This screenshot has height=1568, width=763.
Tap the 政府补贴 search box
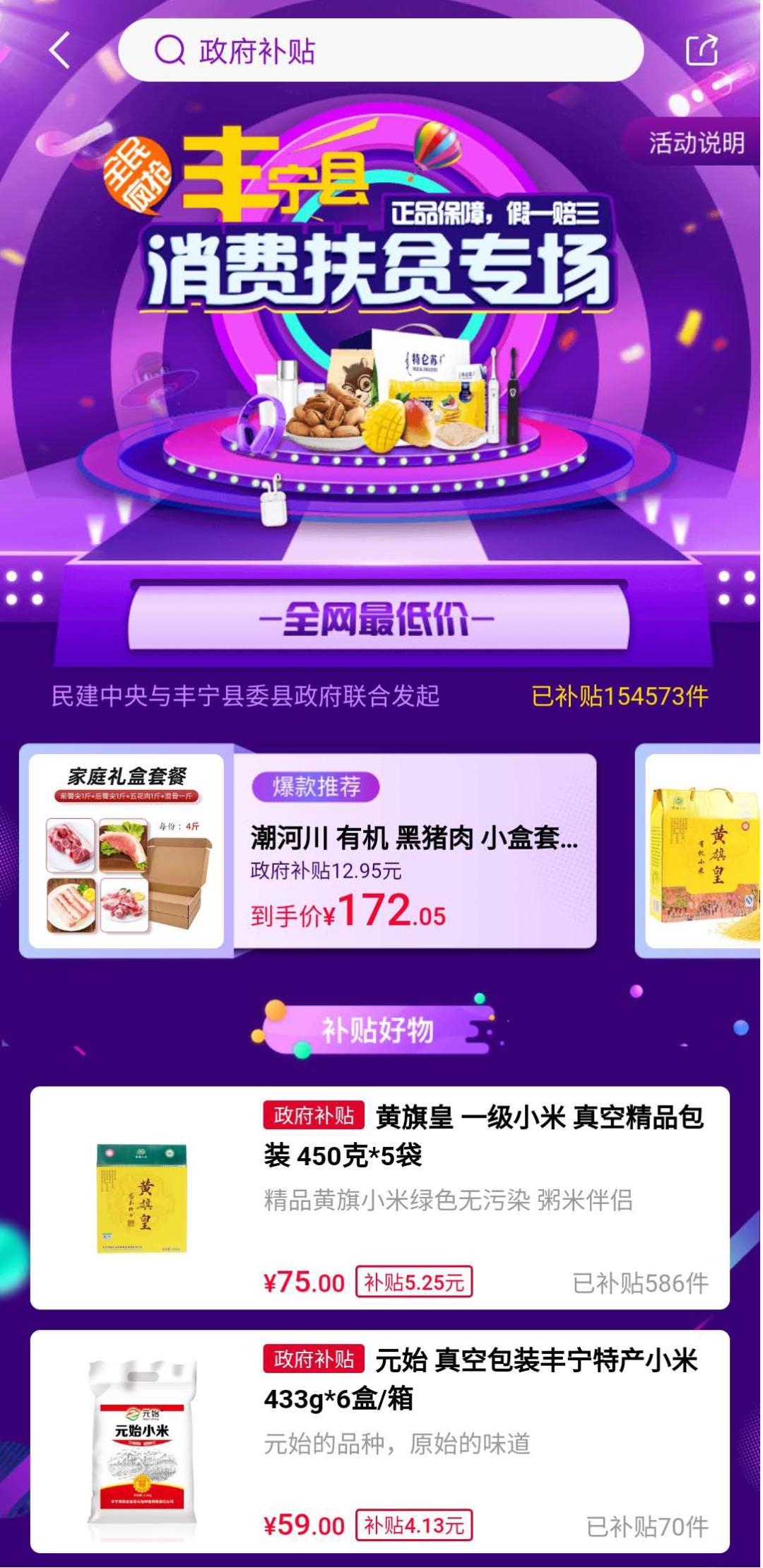[x=381, y=50]
